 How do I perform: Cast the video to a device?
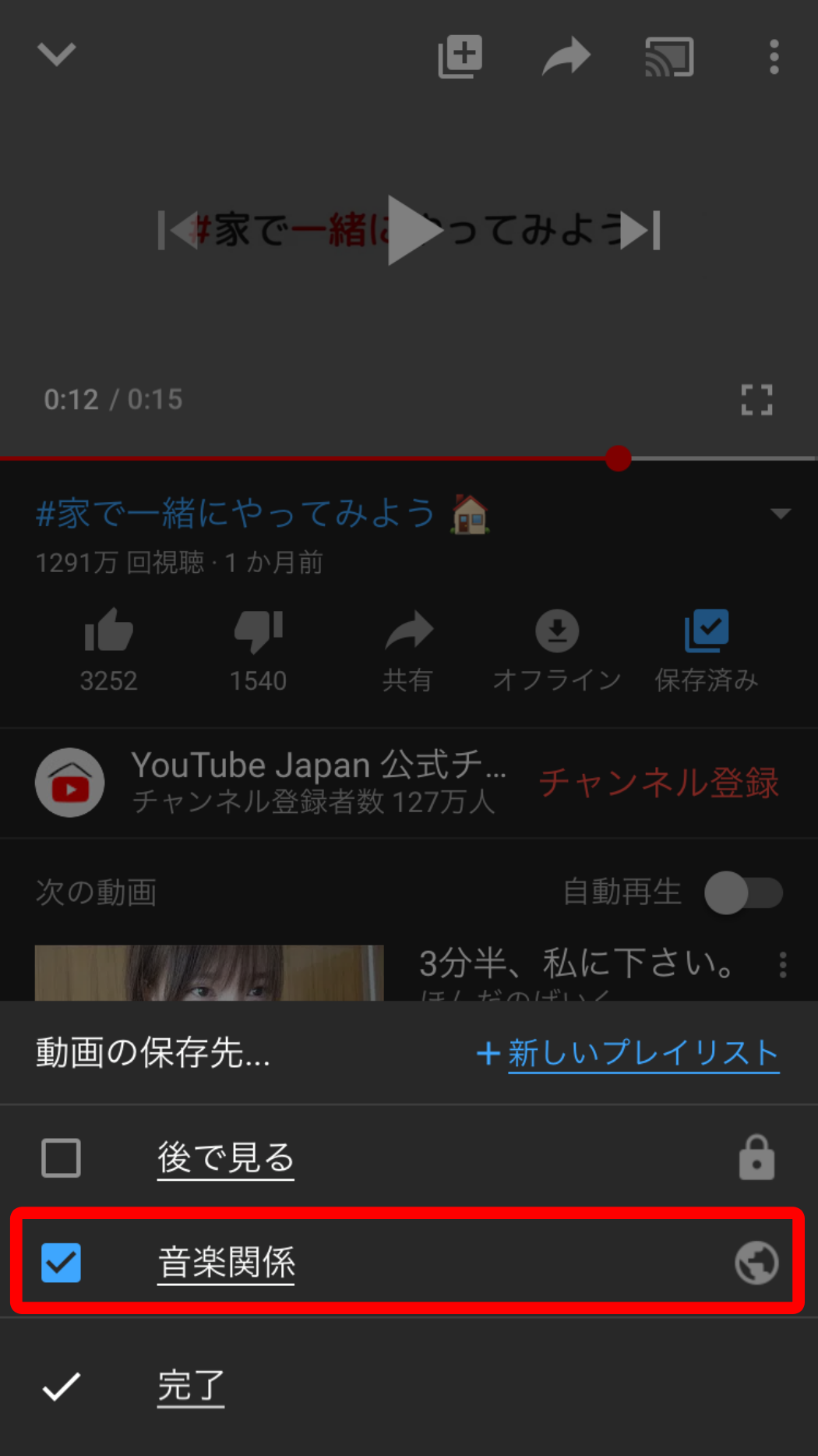(669, 57)
